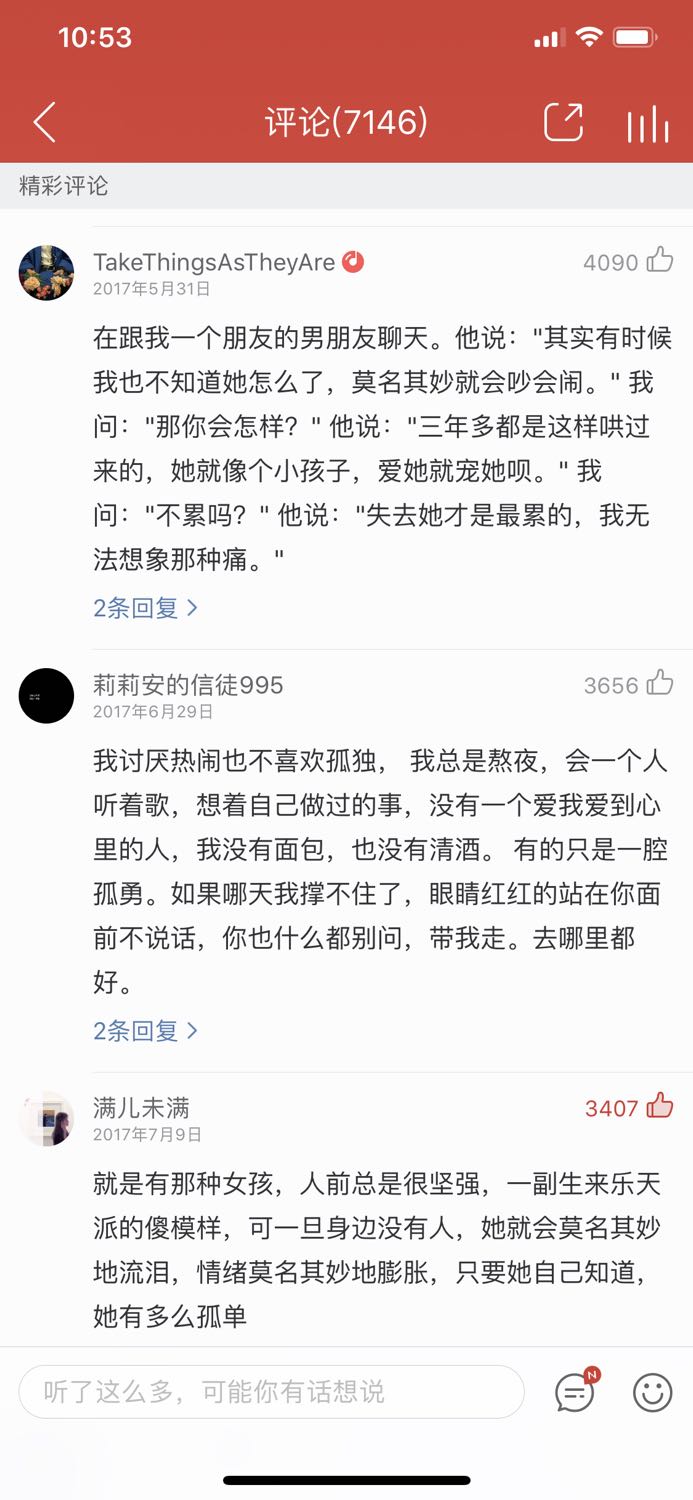Viewport: 693px width, 1500px height.
Task: Go back from the comments page
Action: (x=44, y=122)
